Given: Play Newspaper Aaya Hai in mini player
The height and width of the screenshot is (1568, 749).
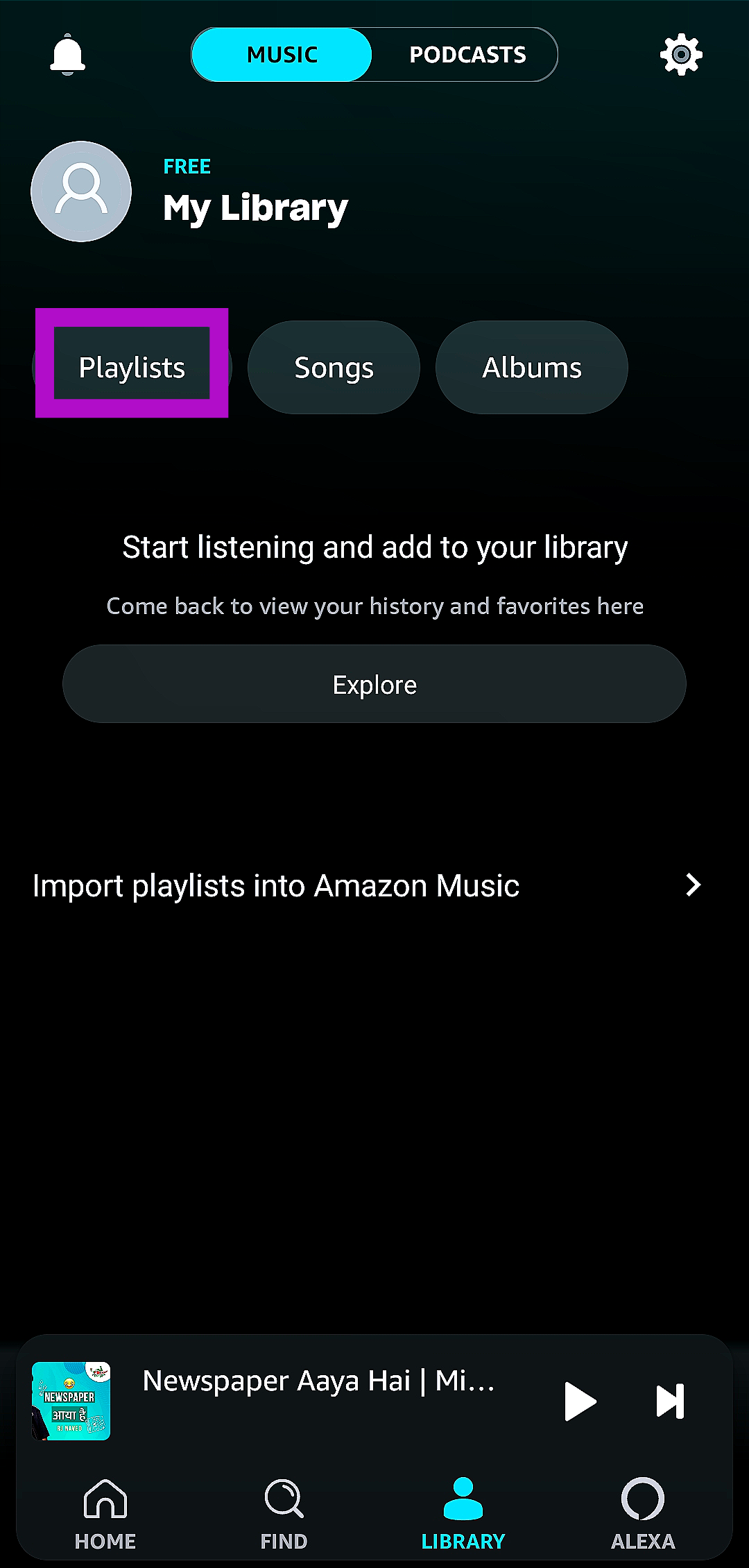Looking at the screenshot, I should 580,1401.
